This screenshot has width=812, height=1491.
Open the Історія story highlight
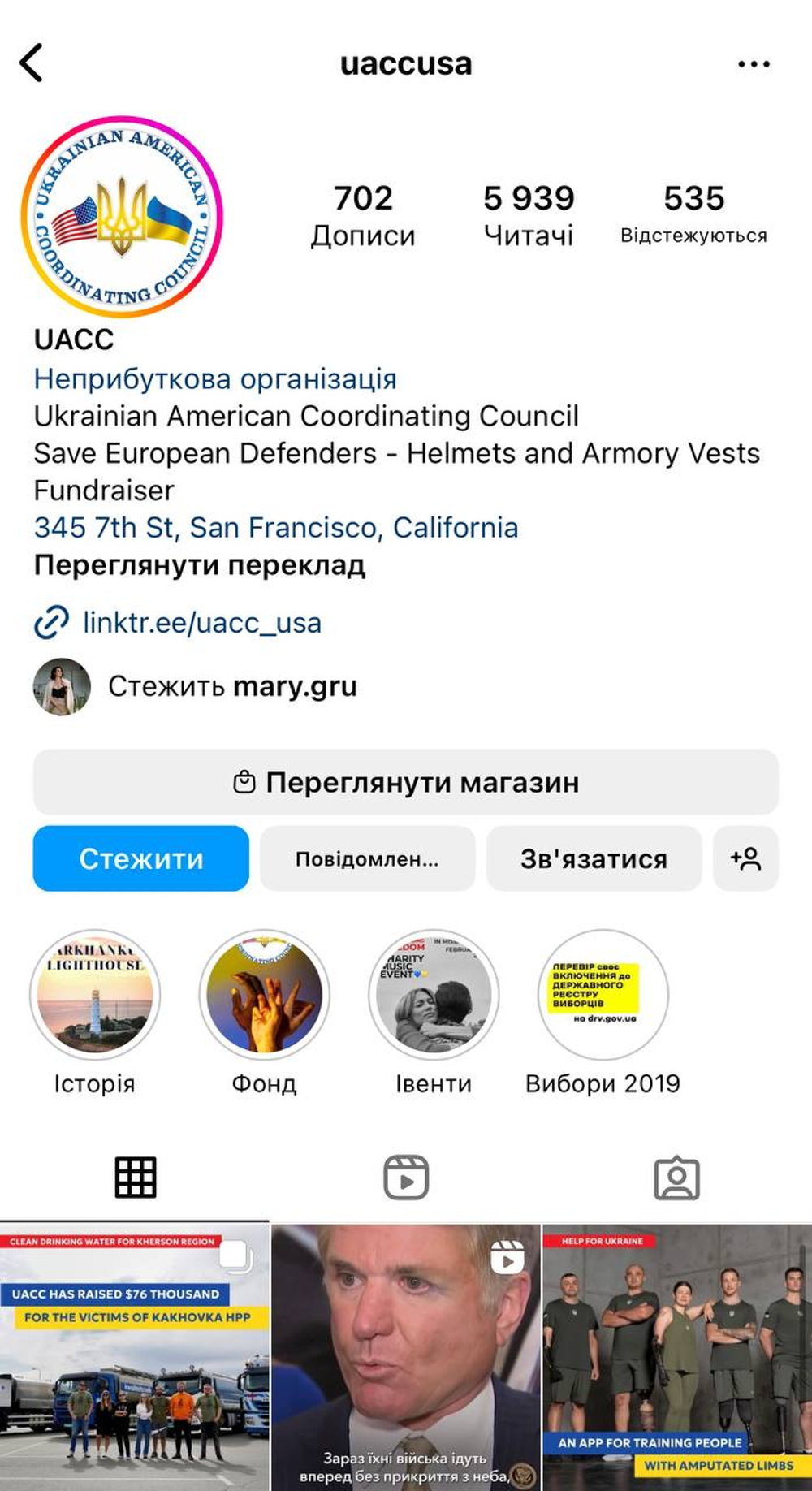pyautogui.click(x=95, y=996)
